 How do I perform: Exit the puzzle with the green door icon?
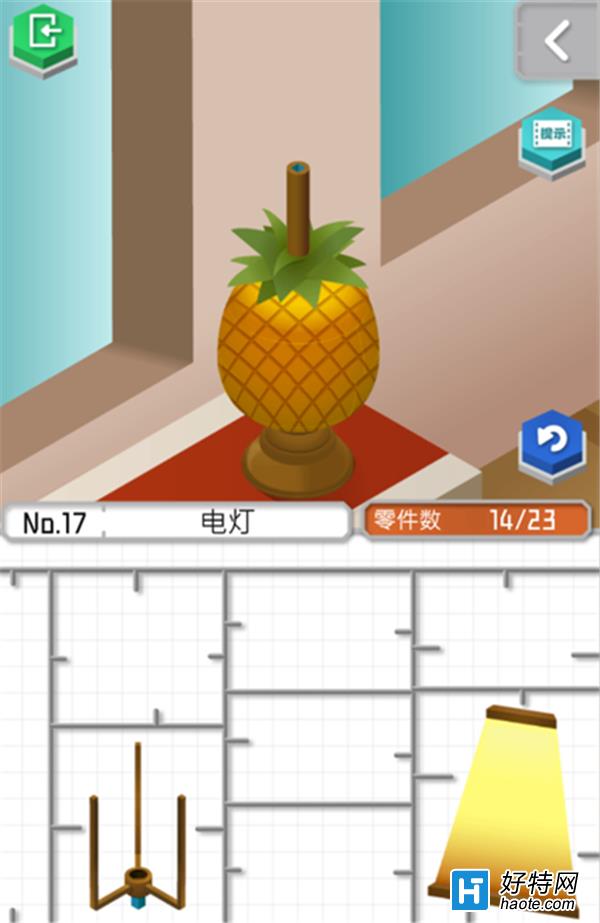(x=43, y=36)
